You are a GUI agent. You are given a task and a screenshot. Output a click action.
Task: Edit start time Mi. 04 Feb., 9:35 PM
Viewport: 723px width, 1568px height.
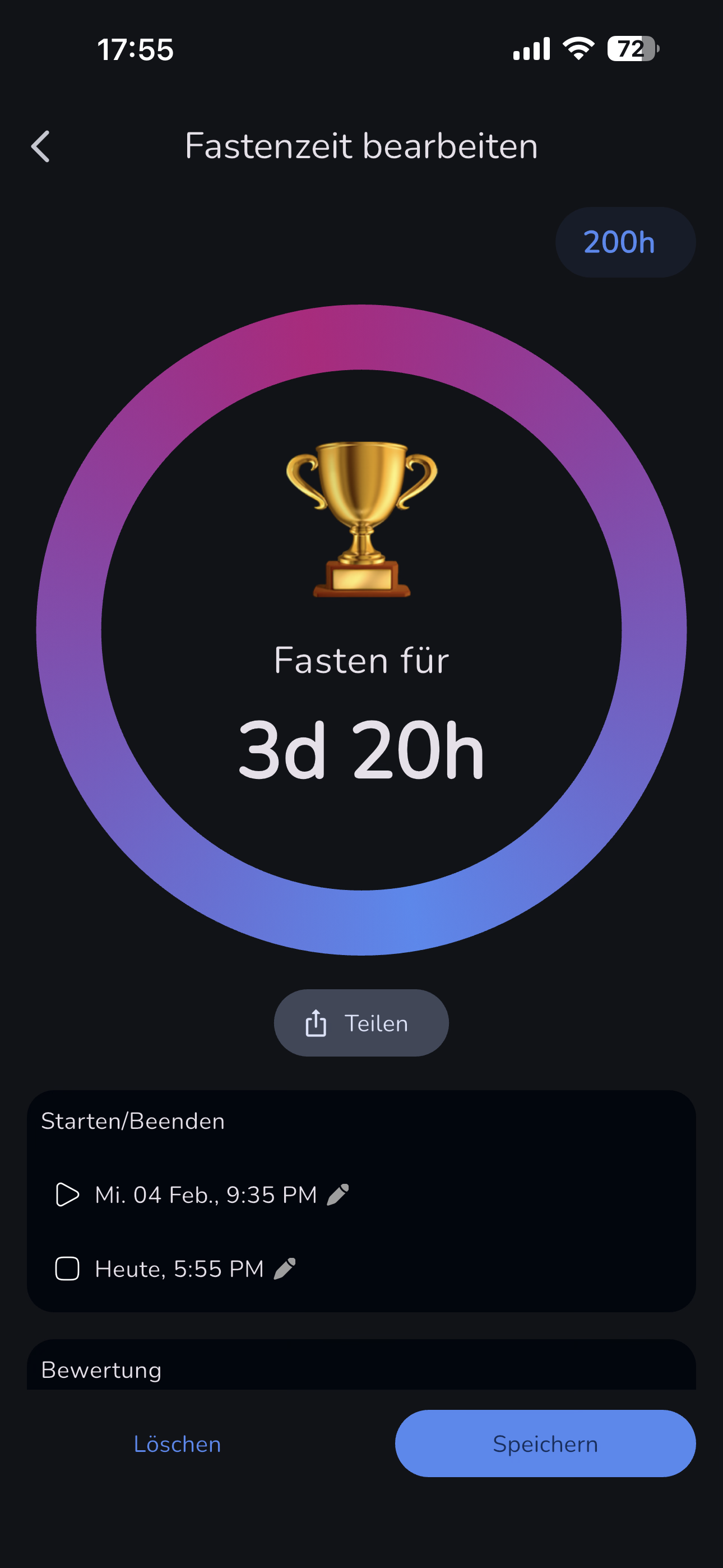(338, 1195)
